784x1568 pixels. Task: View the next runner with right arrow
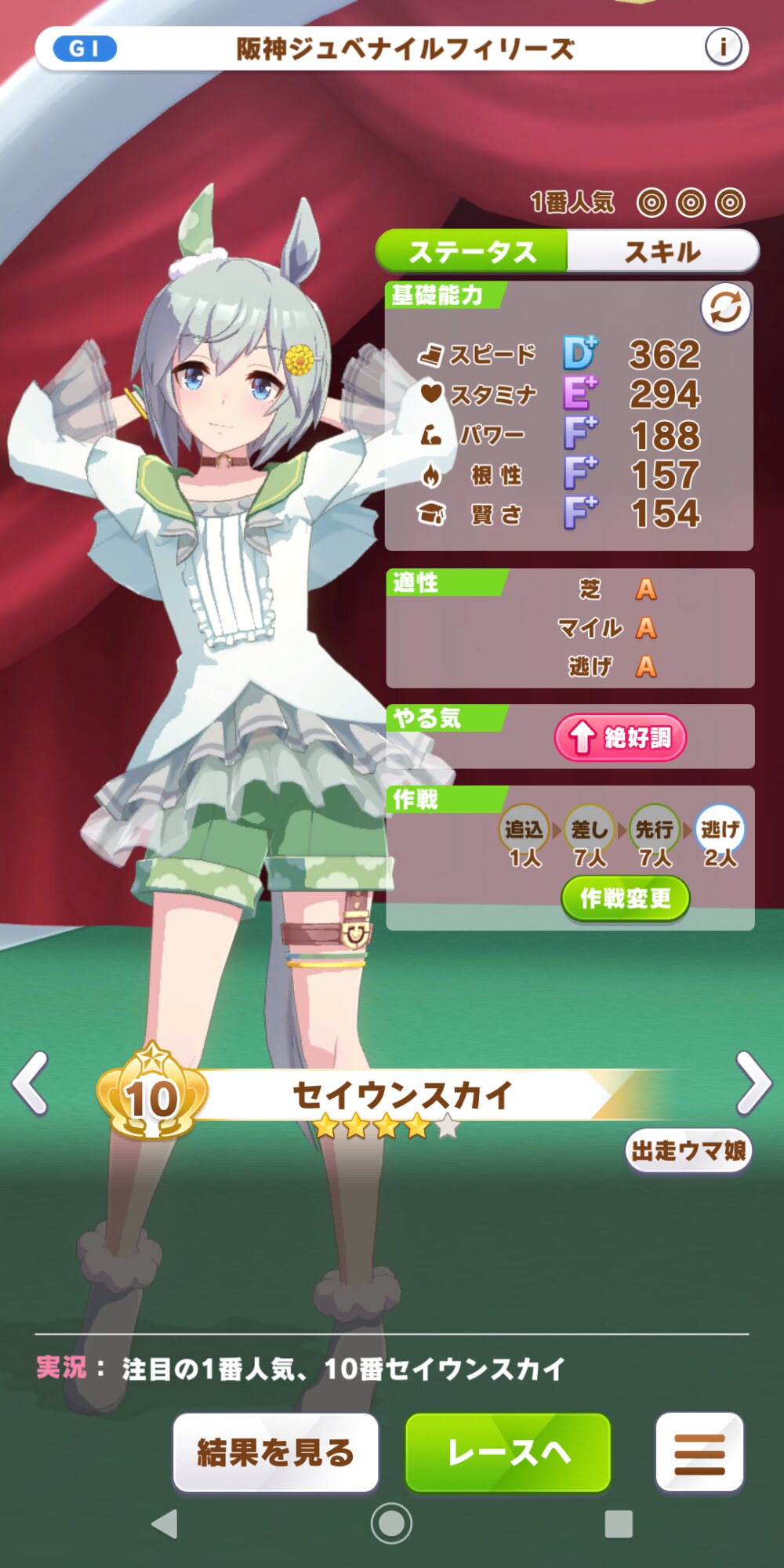pyautogui.click(x=753, y=1084)
